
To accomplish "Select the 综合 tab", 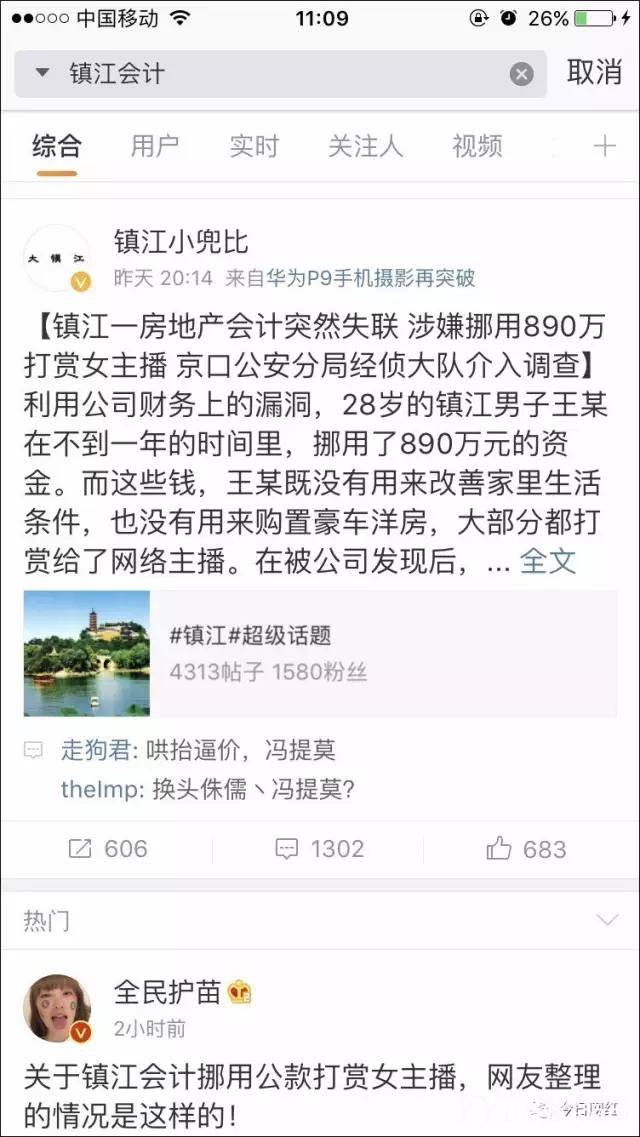I will [57, 146].
